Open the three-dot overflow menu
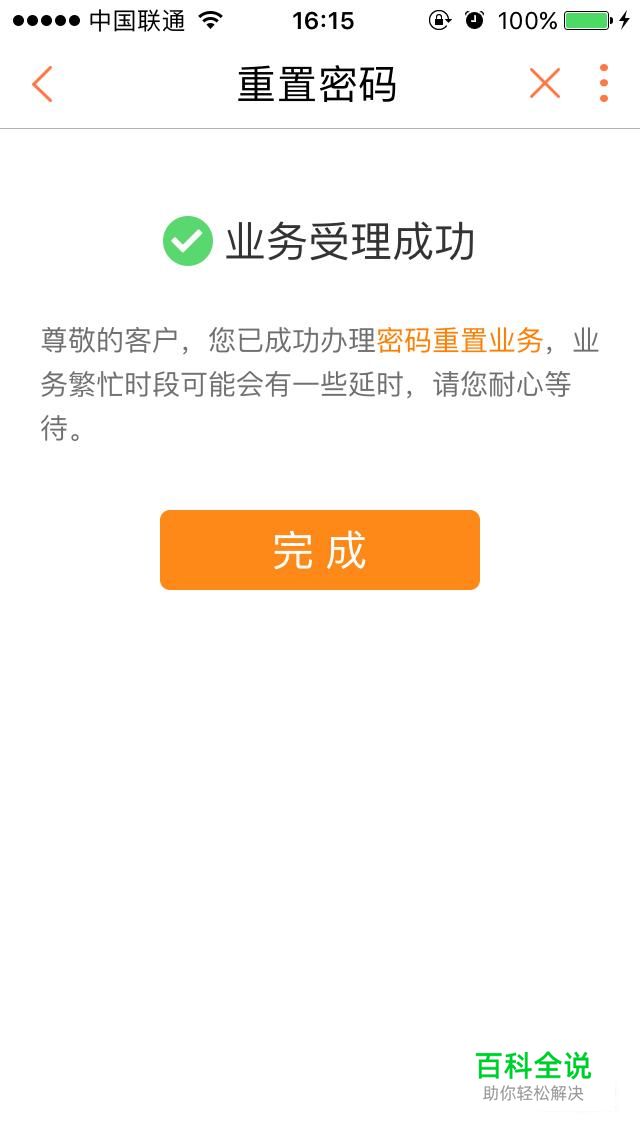Viewport: 640px width, 1136px height. coord(604,83)
